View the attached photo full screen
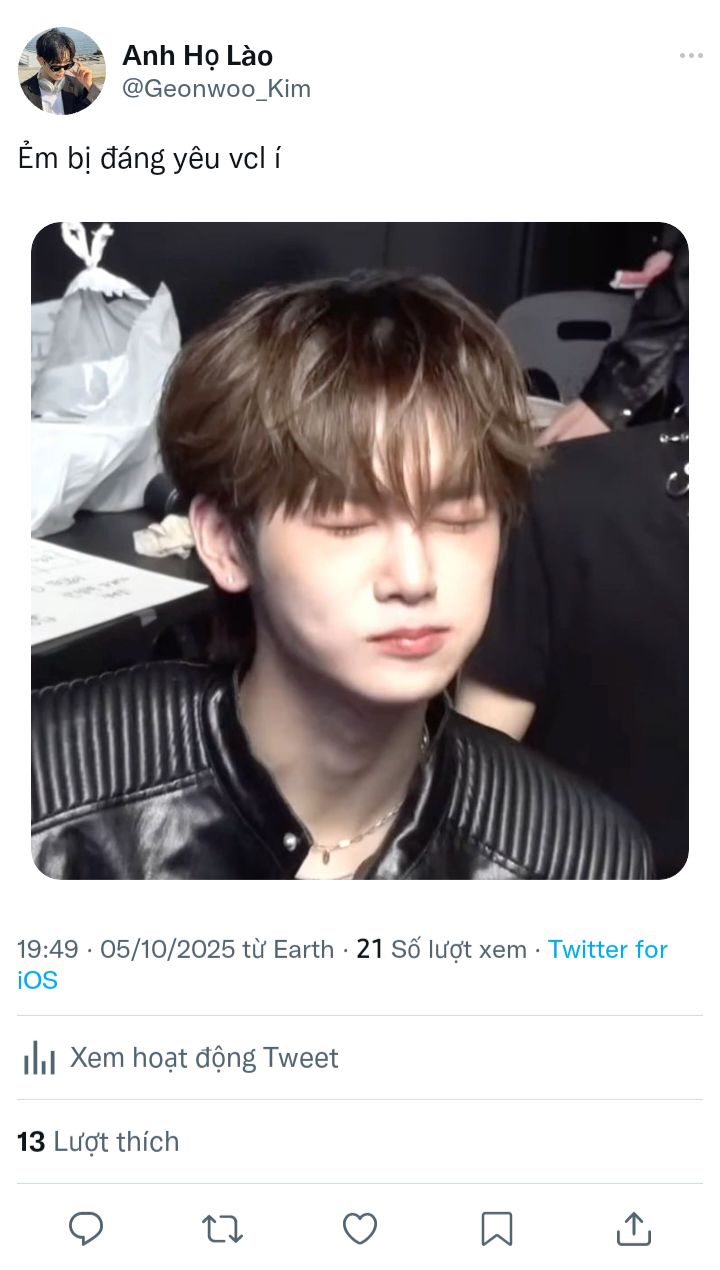The height and width of the screenshot is (1270, 720). [360, 550]
